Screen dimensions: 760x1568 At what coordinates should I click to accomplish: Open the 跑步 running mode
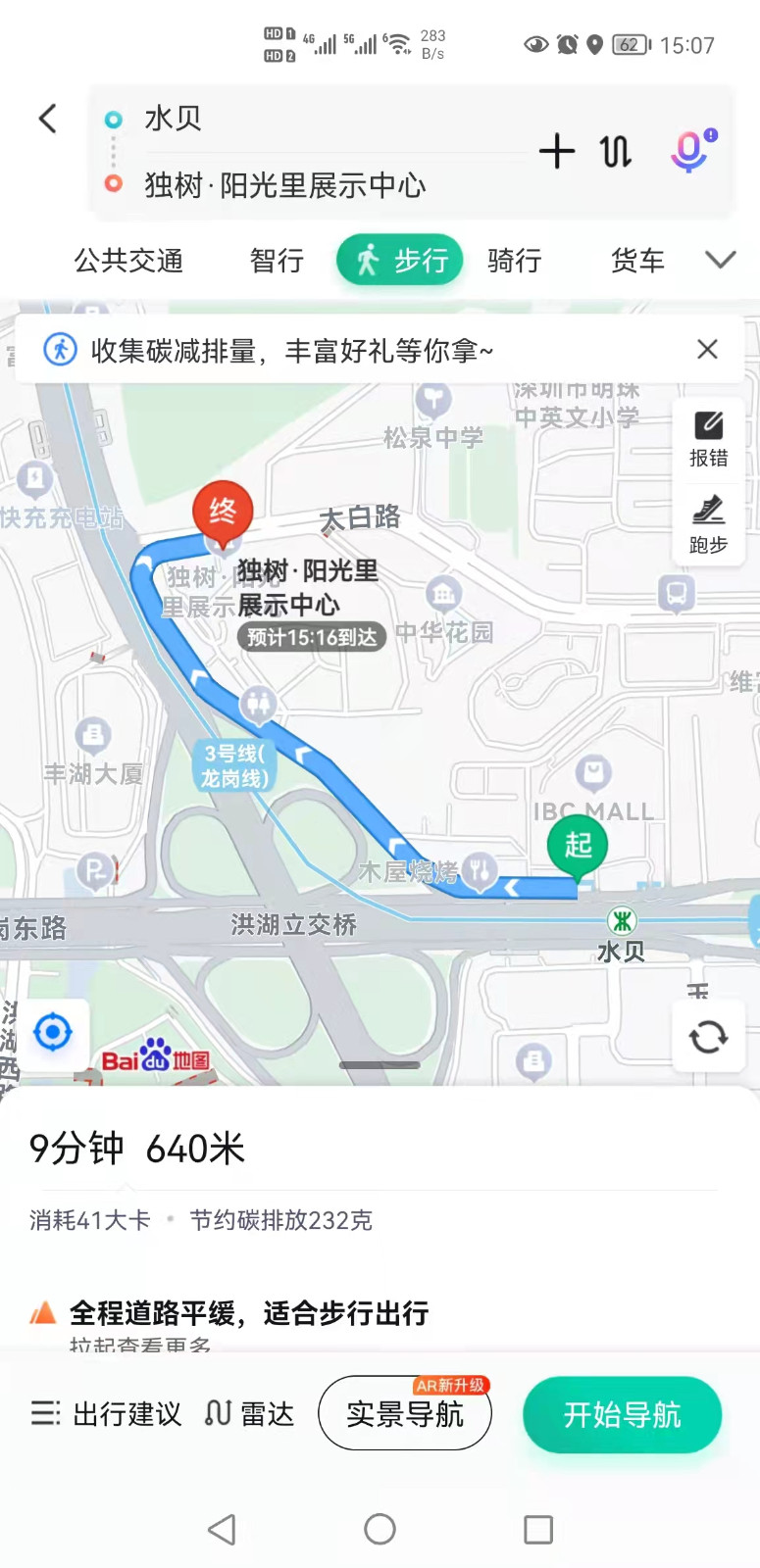708,523
